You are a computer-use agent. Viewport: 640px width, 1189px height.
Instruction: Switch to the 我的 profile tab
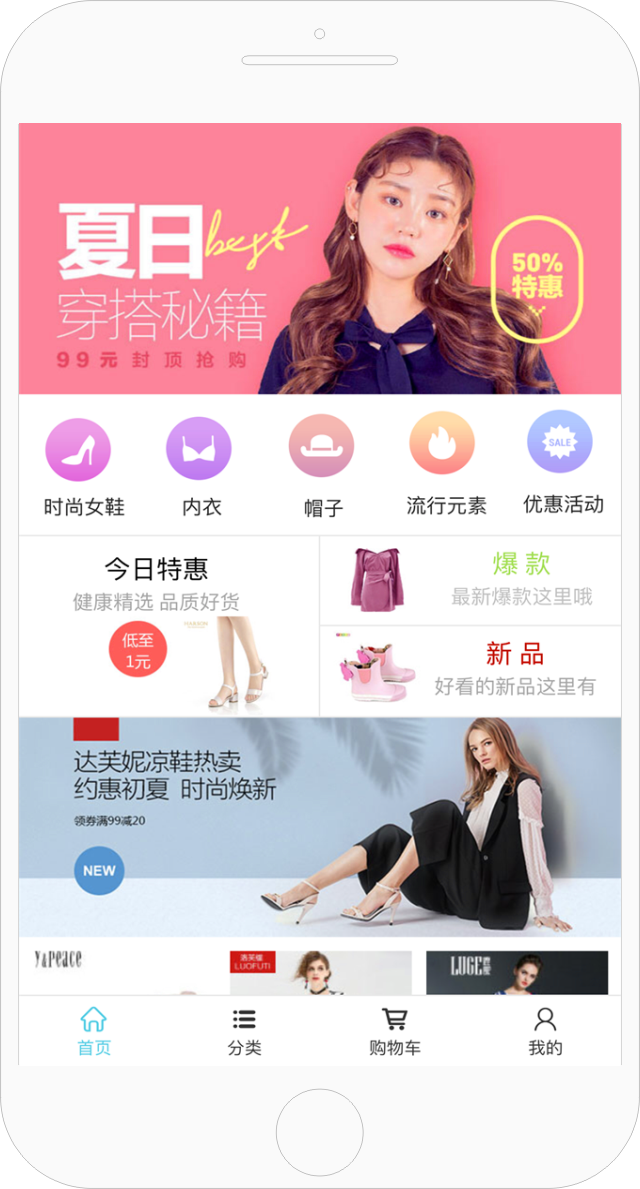(545, 1032)
